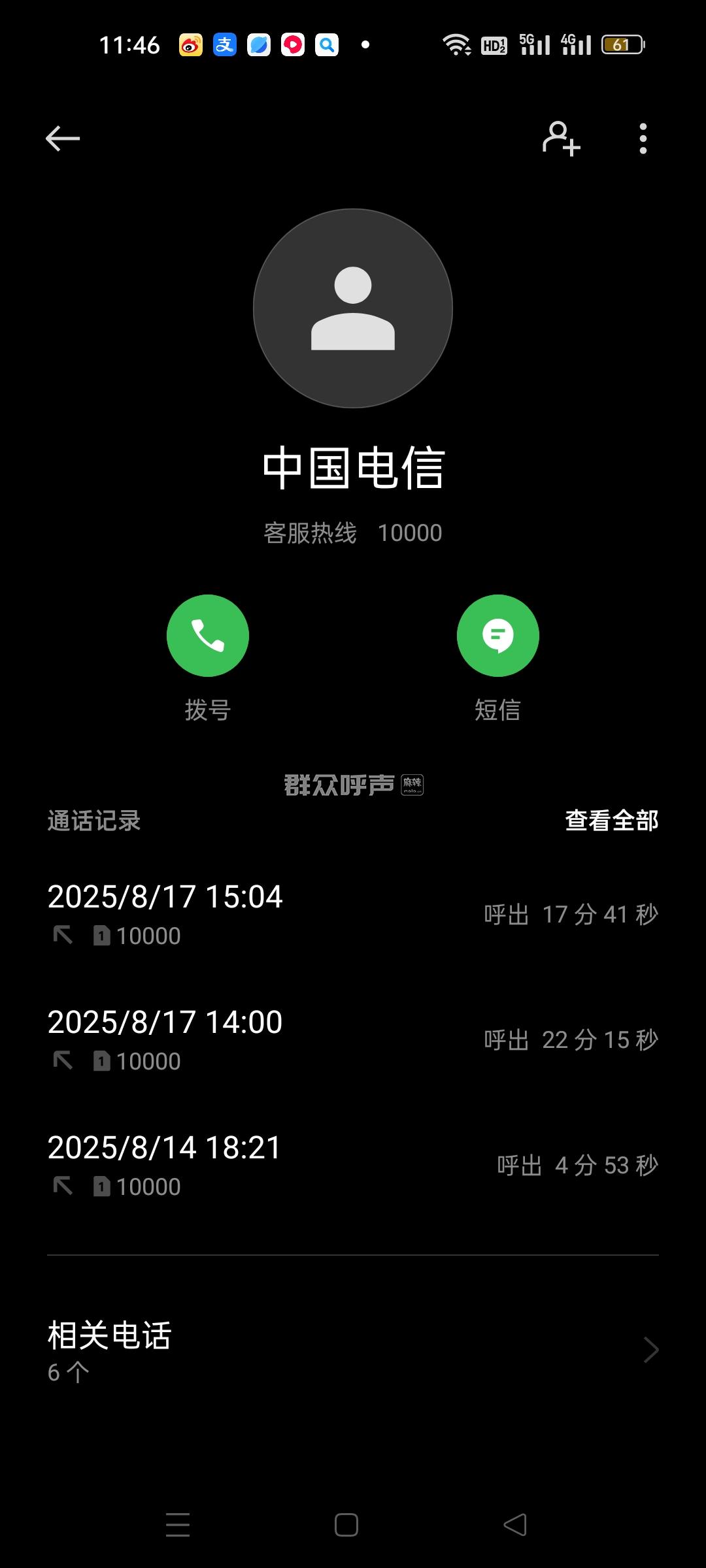Dial 10000 with the green 拨号 button
This screenshot has height=1568, width=706.
[208, 636]
